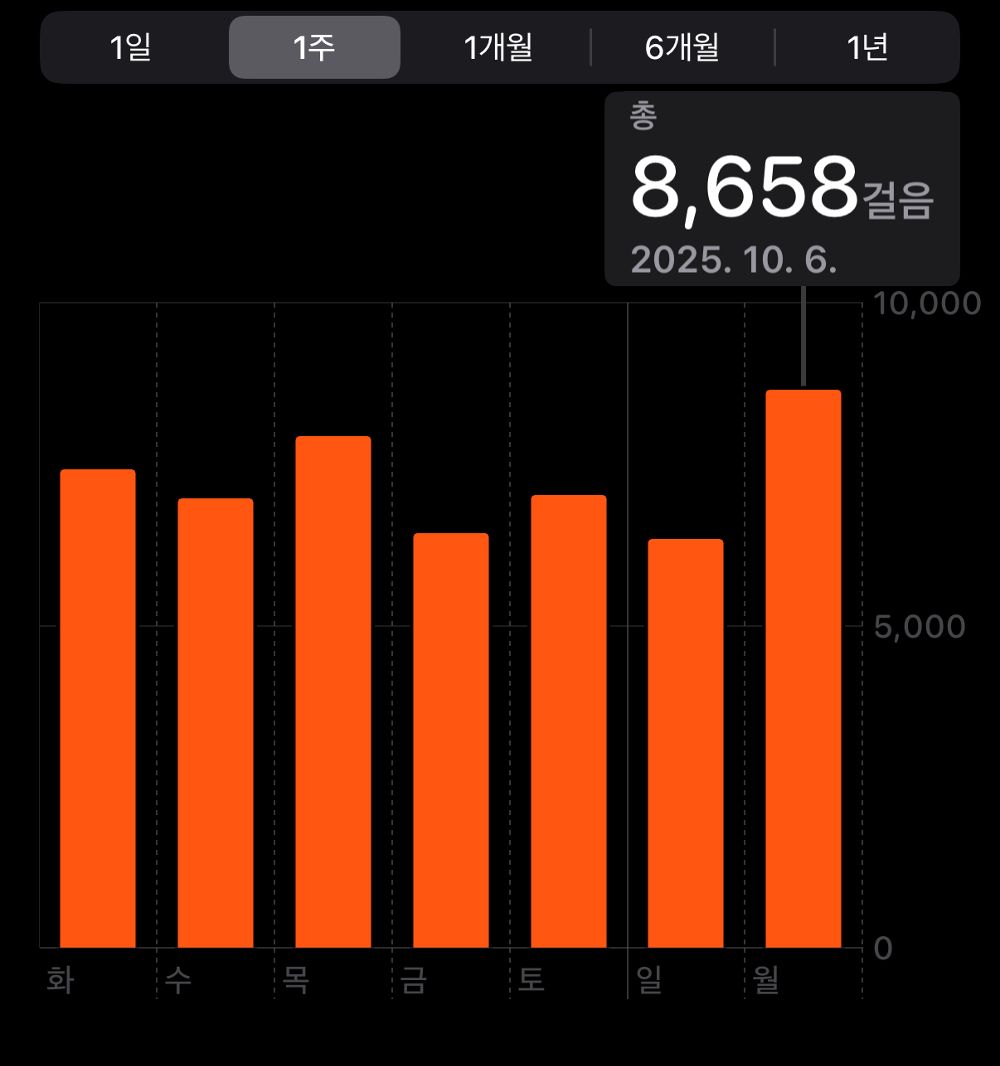Switch to the 1개월 range
The height and width of the screenshot is (1066, 1000).
[x=498, y=47]
